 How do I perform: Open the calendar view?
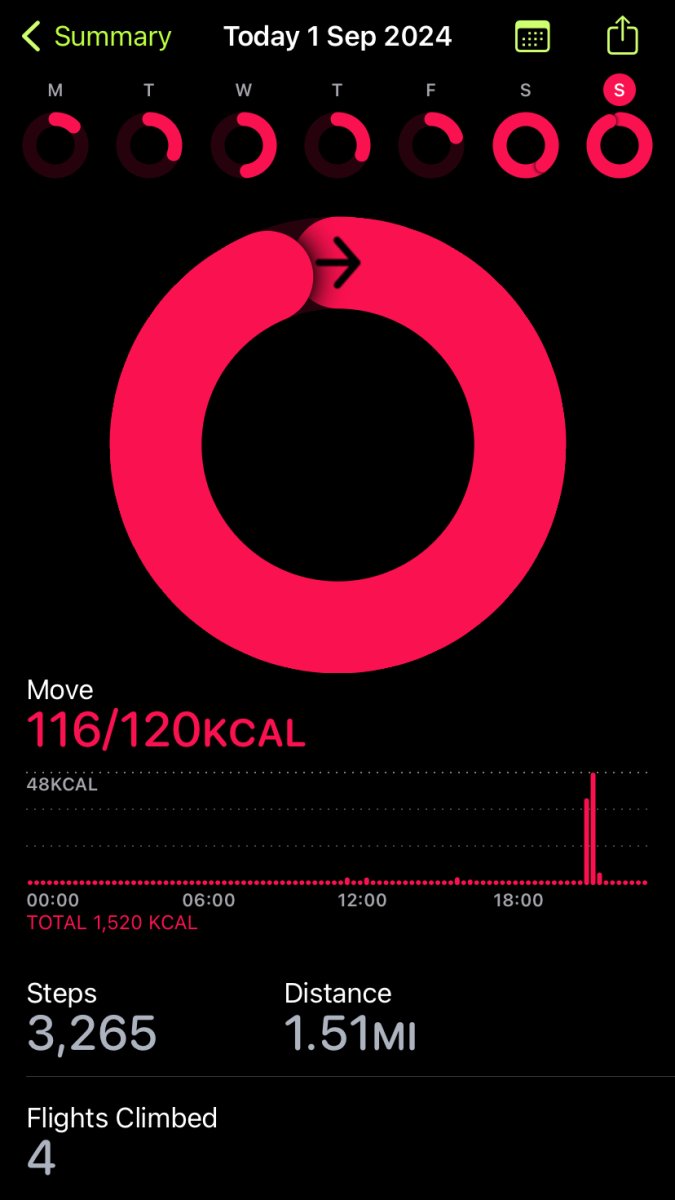532,37
